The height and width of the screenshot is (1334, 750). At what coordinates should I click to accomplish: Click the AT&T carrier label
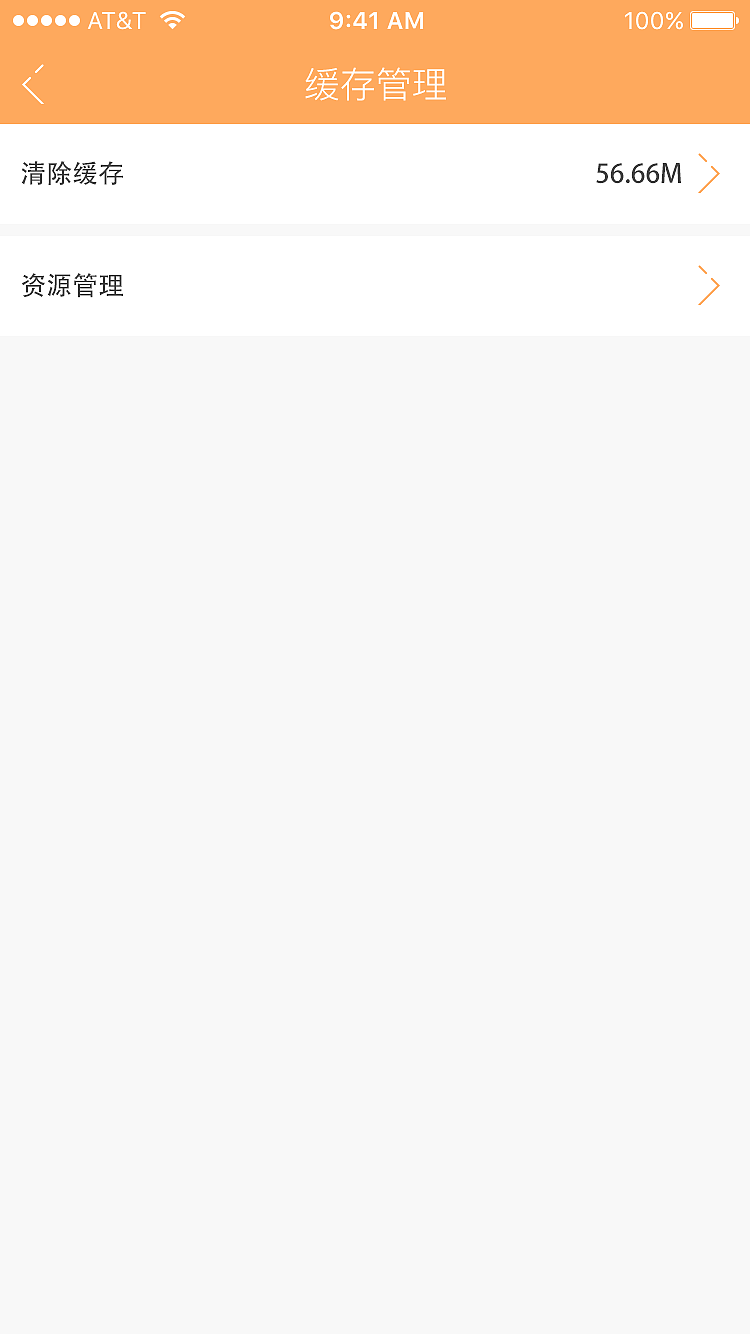(113, 19)
